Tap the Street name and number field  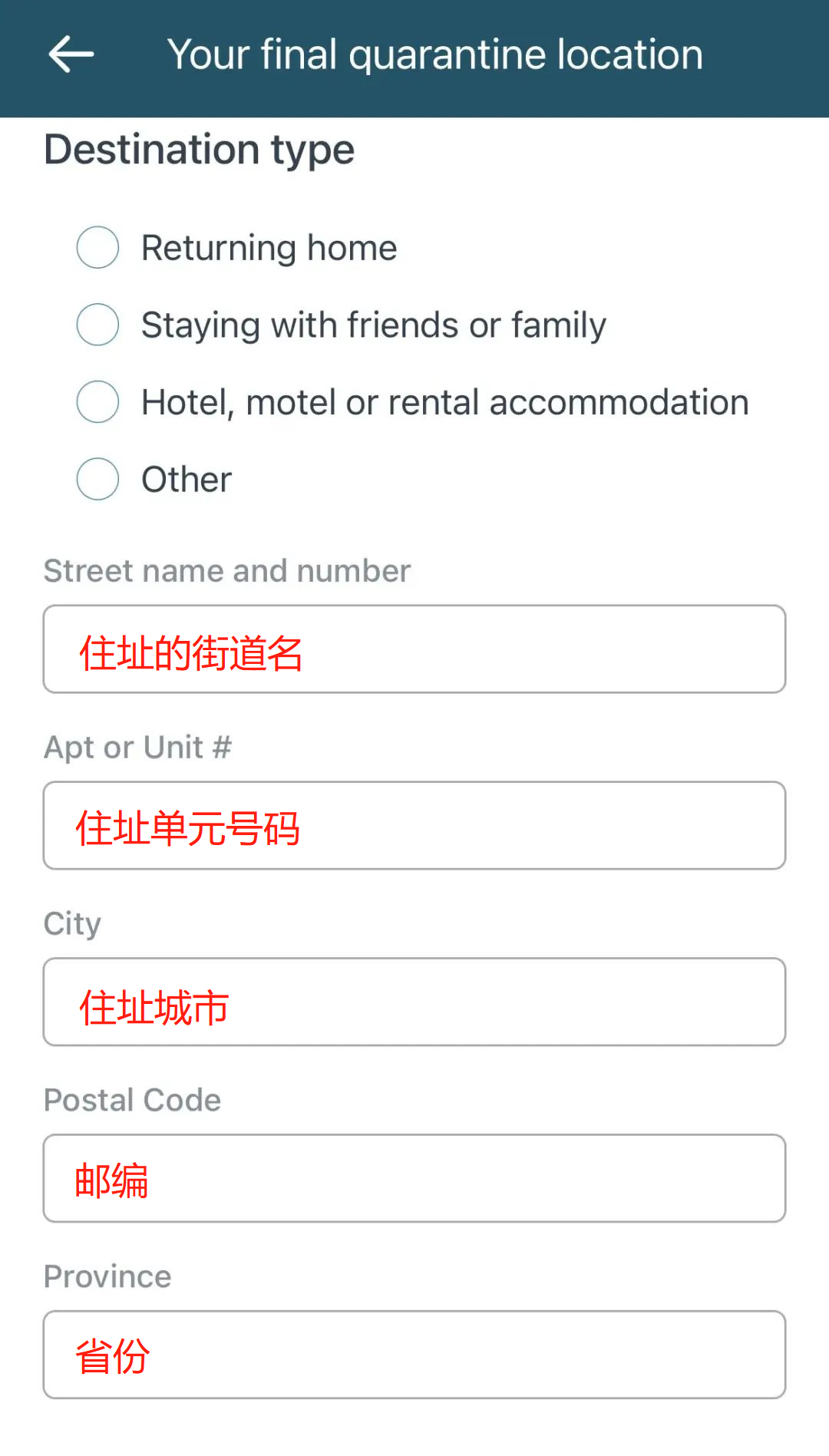click(414, 649)
